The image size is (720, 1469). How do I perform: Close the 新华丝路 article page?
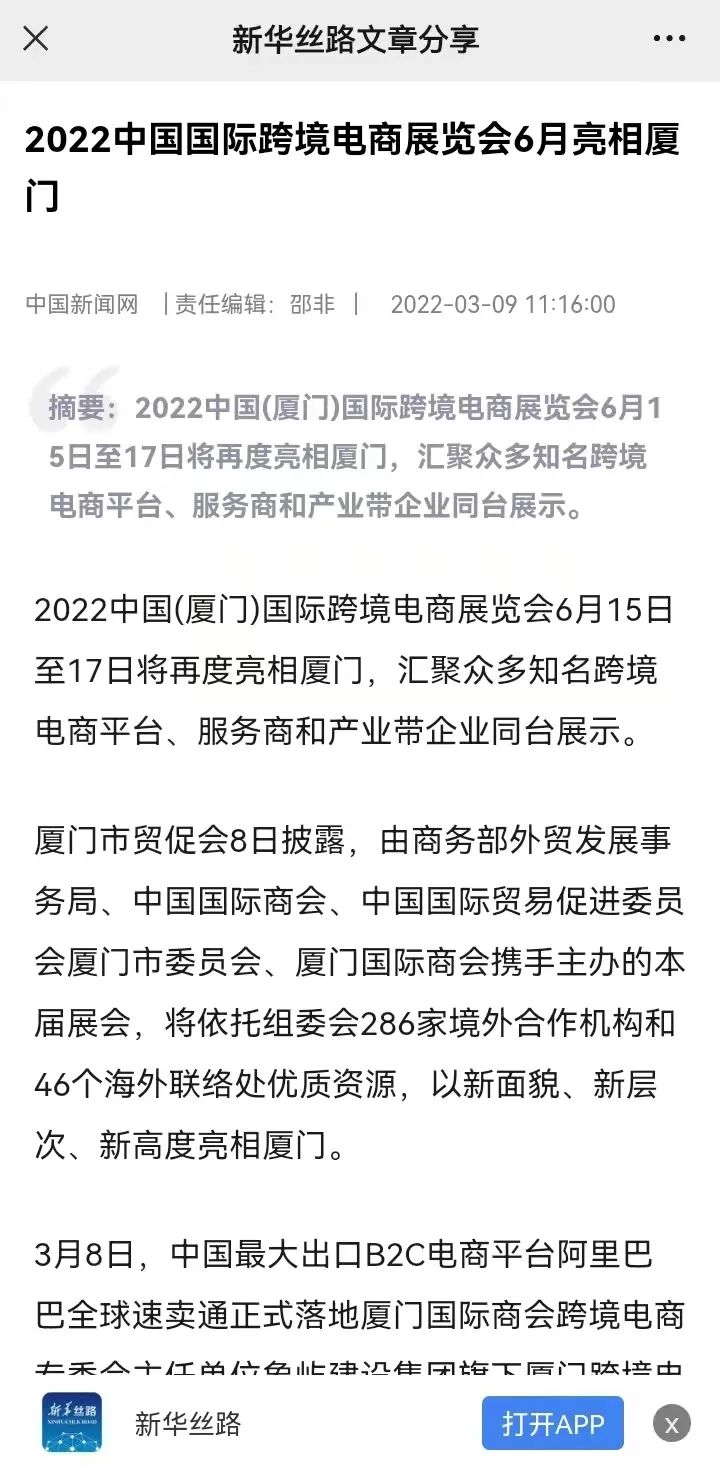pyautogui.click(x=36, y=39)
